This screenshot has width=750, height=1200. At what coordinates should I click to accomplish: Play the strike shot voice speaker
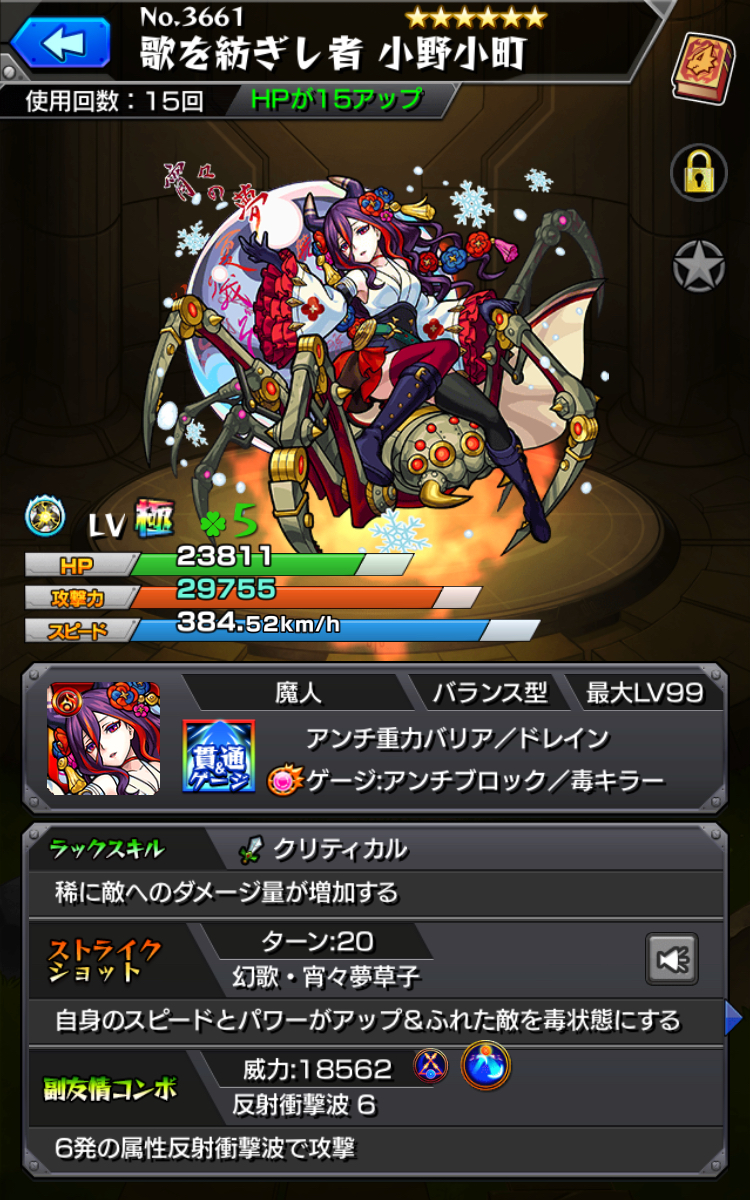click(x=672, y=958)
